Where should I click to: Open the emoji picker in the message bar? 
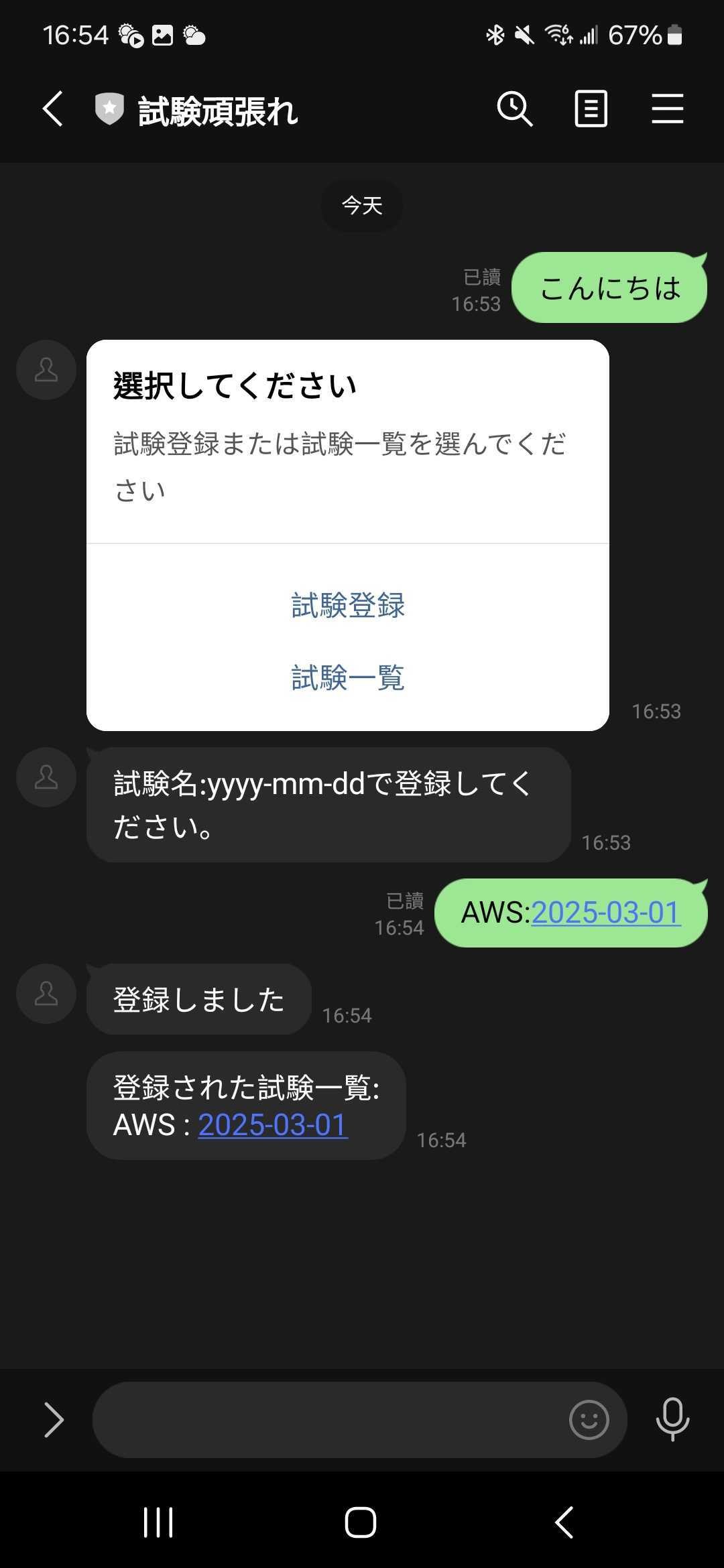[x=589, y=1420]
